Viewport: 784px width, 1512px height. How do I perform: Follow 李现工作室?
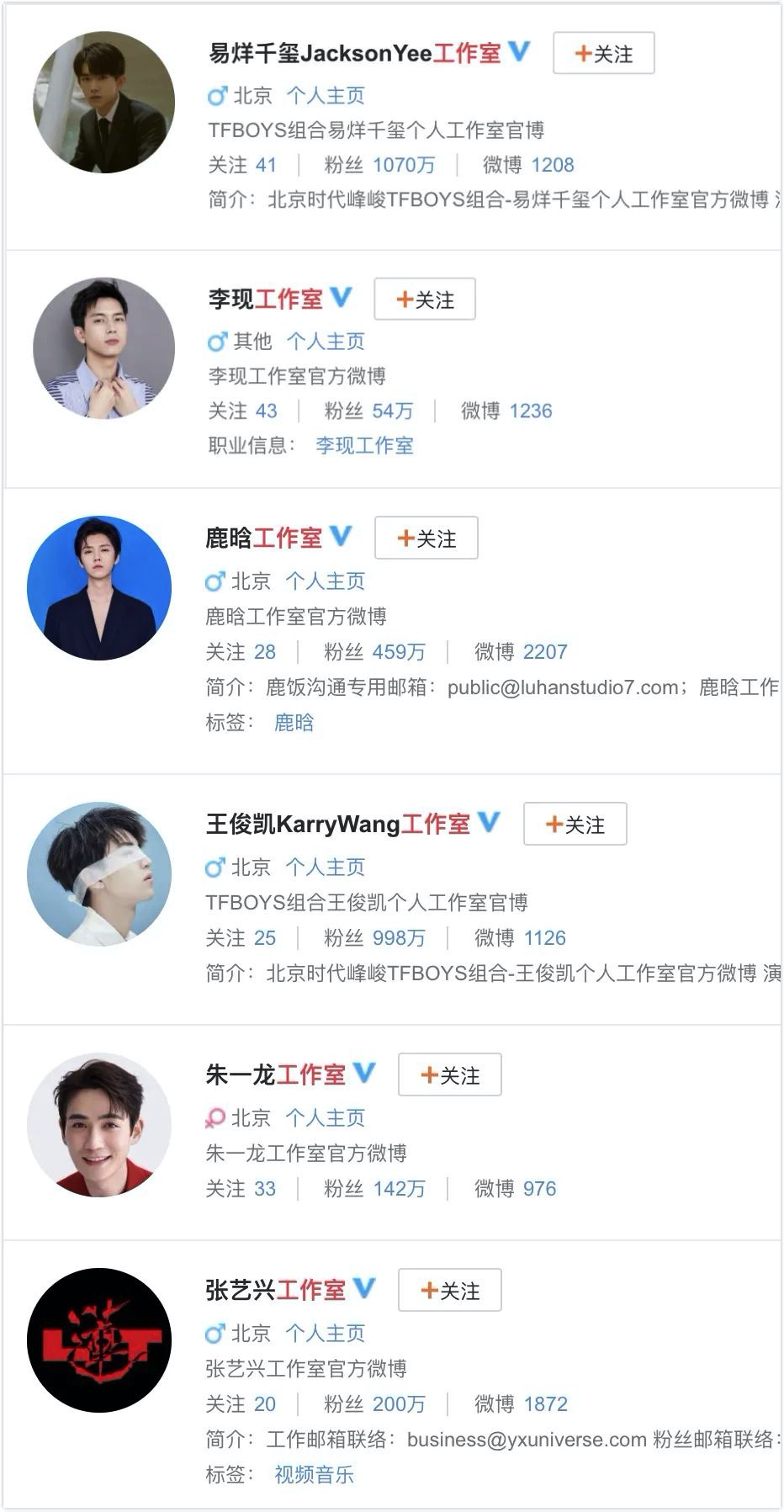pyautogui.click(x=425, y=300)
